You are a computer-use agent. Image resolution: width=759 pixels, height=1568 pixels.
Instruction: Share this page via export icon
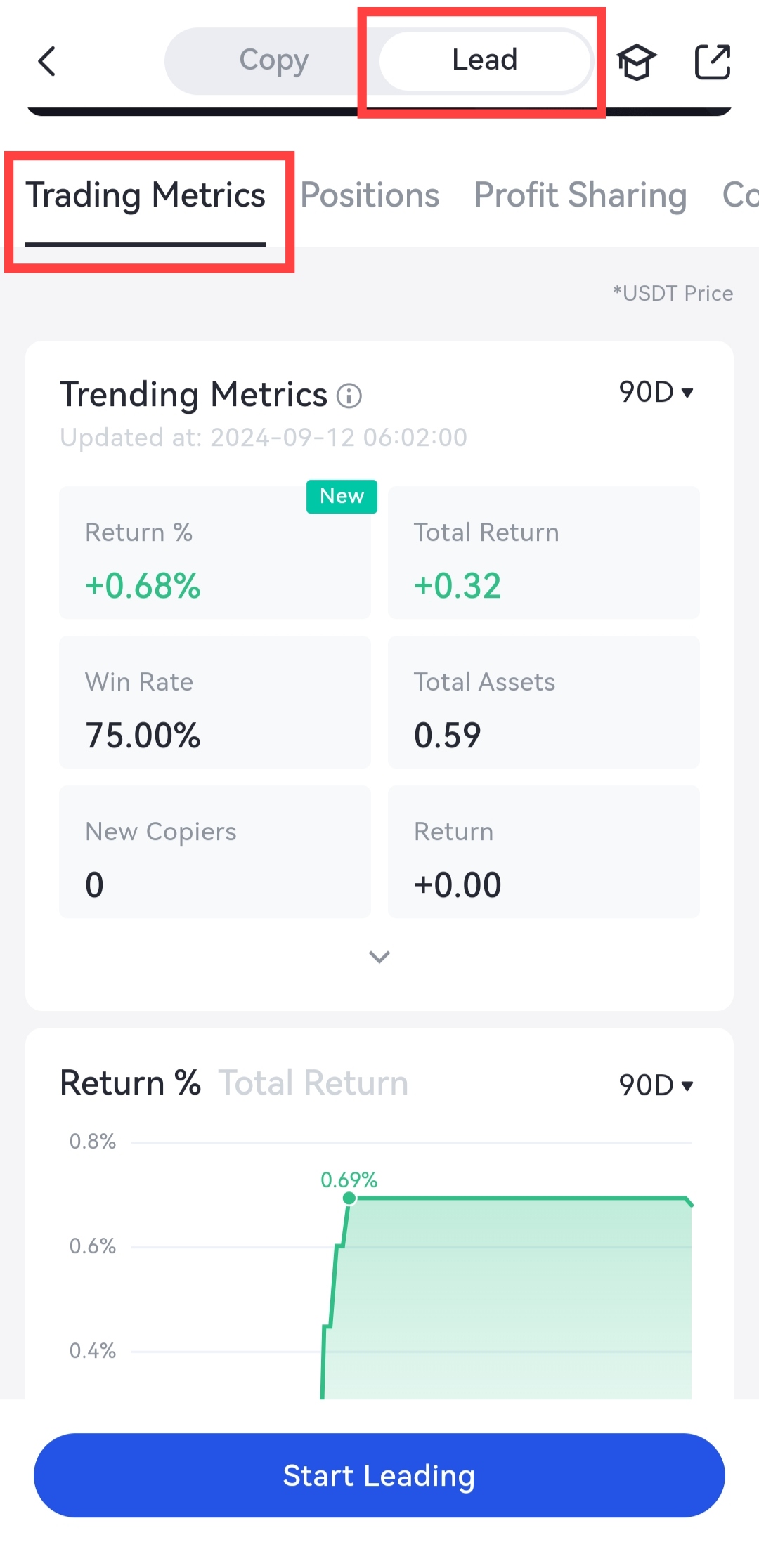(712, 62)
